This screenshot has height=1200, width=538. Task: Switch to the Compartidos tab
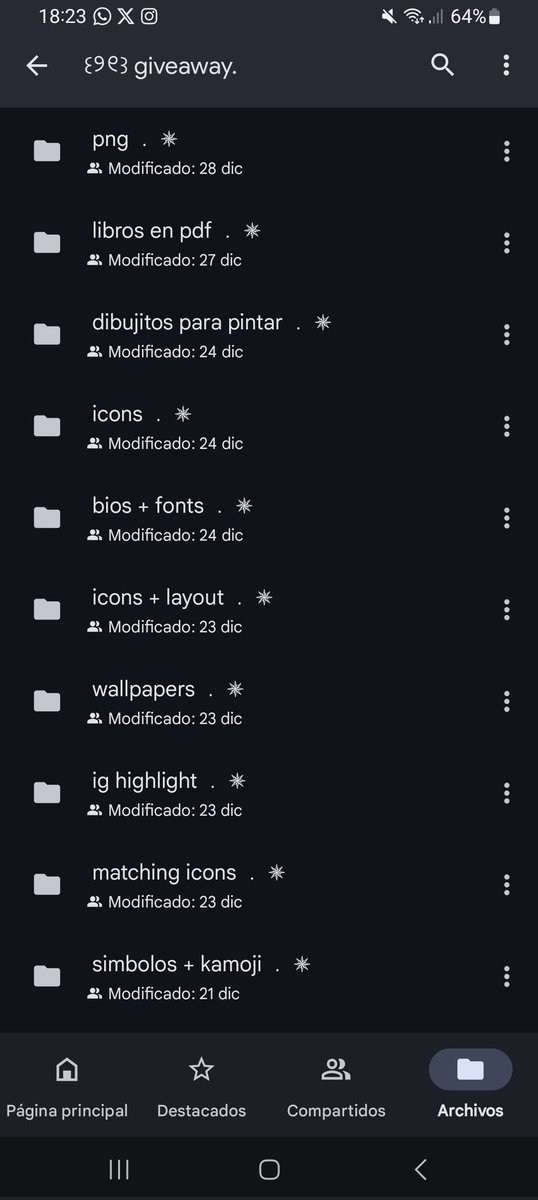click(x=336, y=1085)
